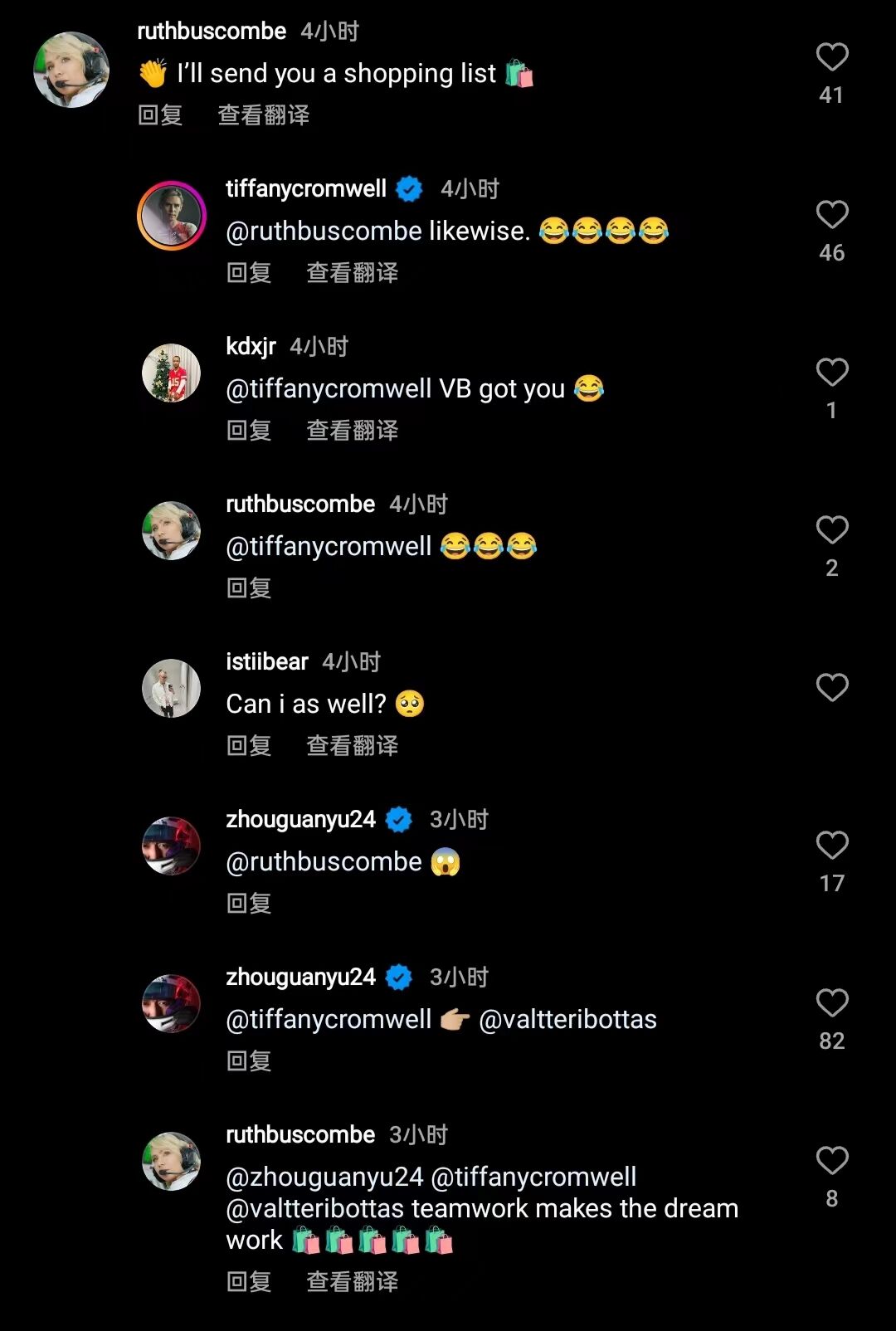
Task: Open zhouguanyu24's profile from username in scream-emoji reply
Action: [301, 819]
